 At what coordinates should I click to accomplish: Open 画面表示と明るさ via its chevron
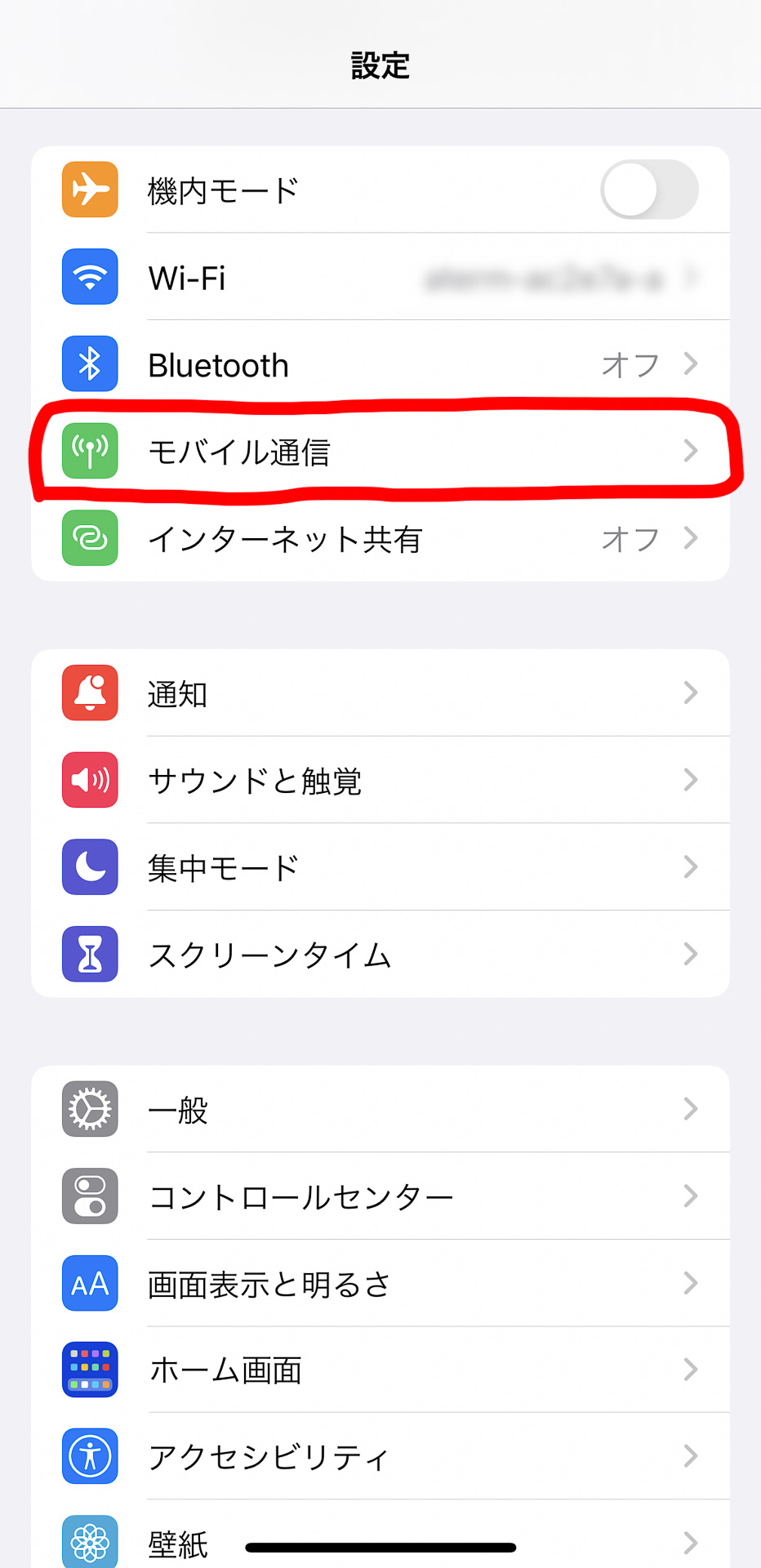692,1283
